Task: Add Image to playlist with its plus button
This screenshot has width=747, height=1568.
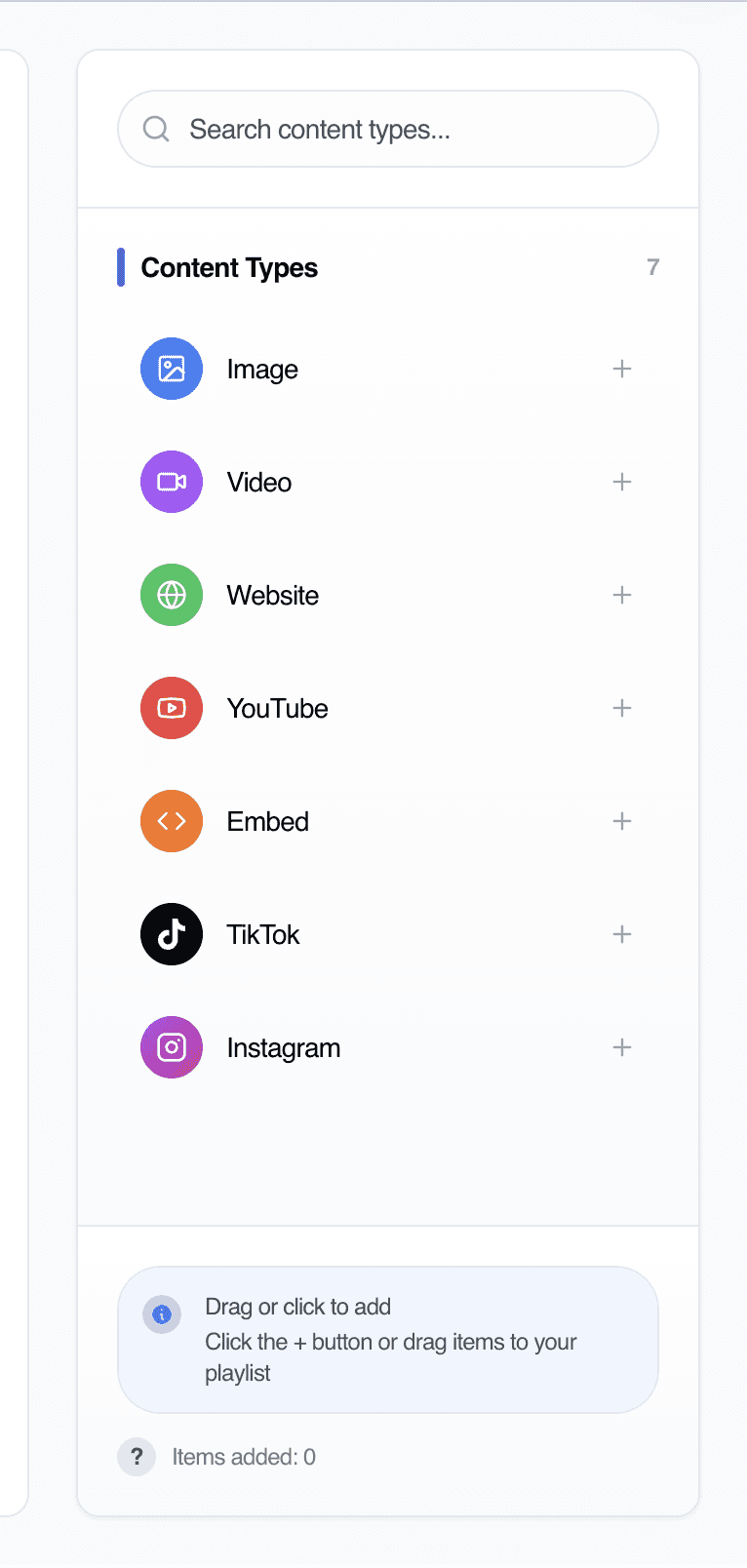Action: click(x=622, y=369)
